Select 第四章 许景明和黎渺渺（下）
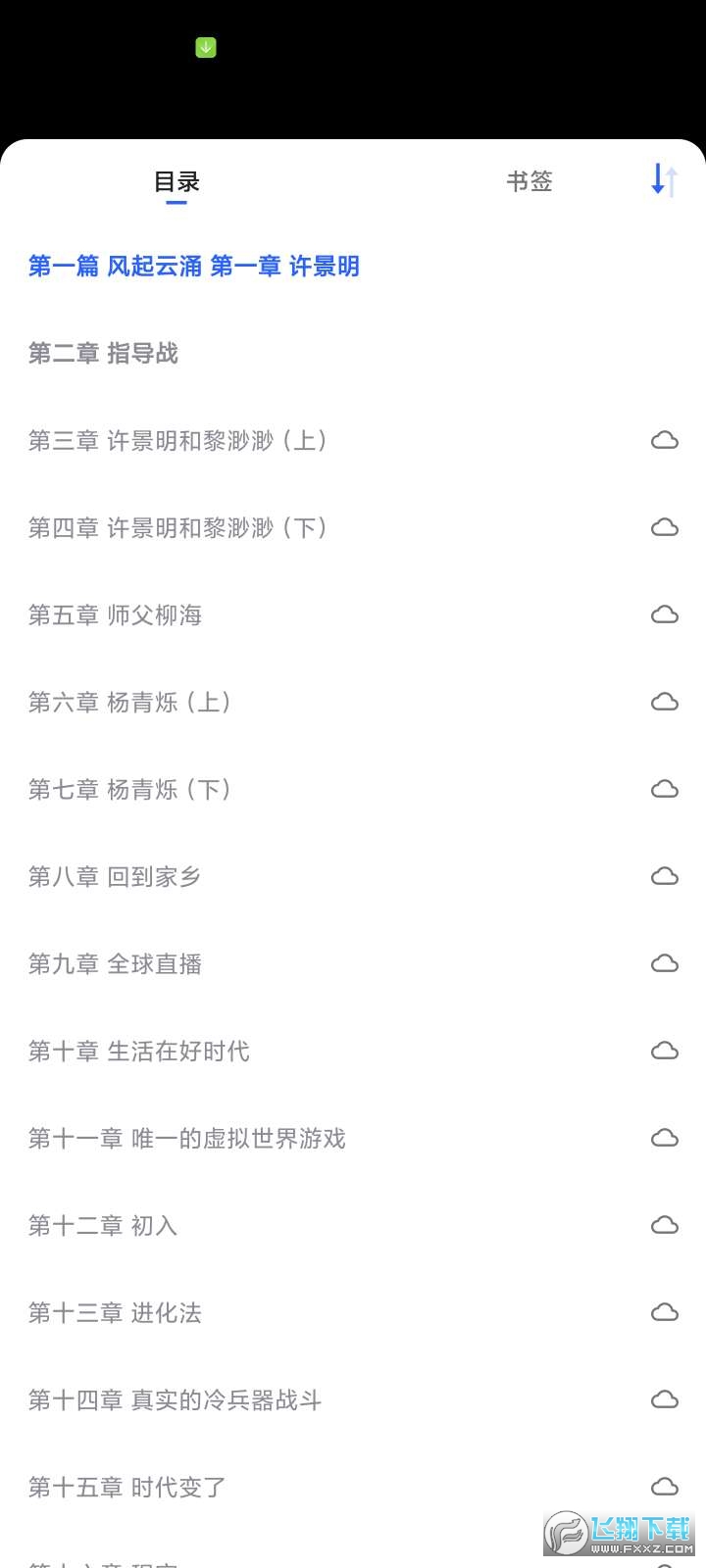The height and width of the screenshot is (1568, 706). point(177,527)
